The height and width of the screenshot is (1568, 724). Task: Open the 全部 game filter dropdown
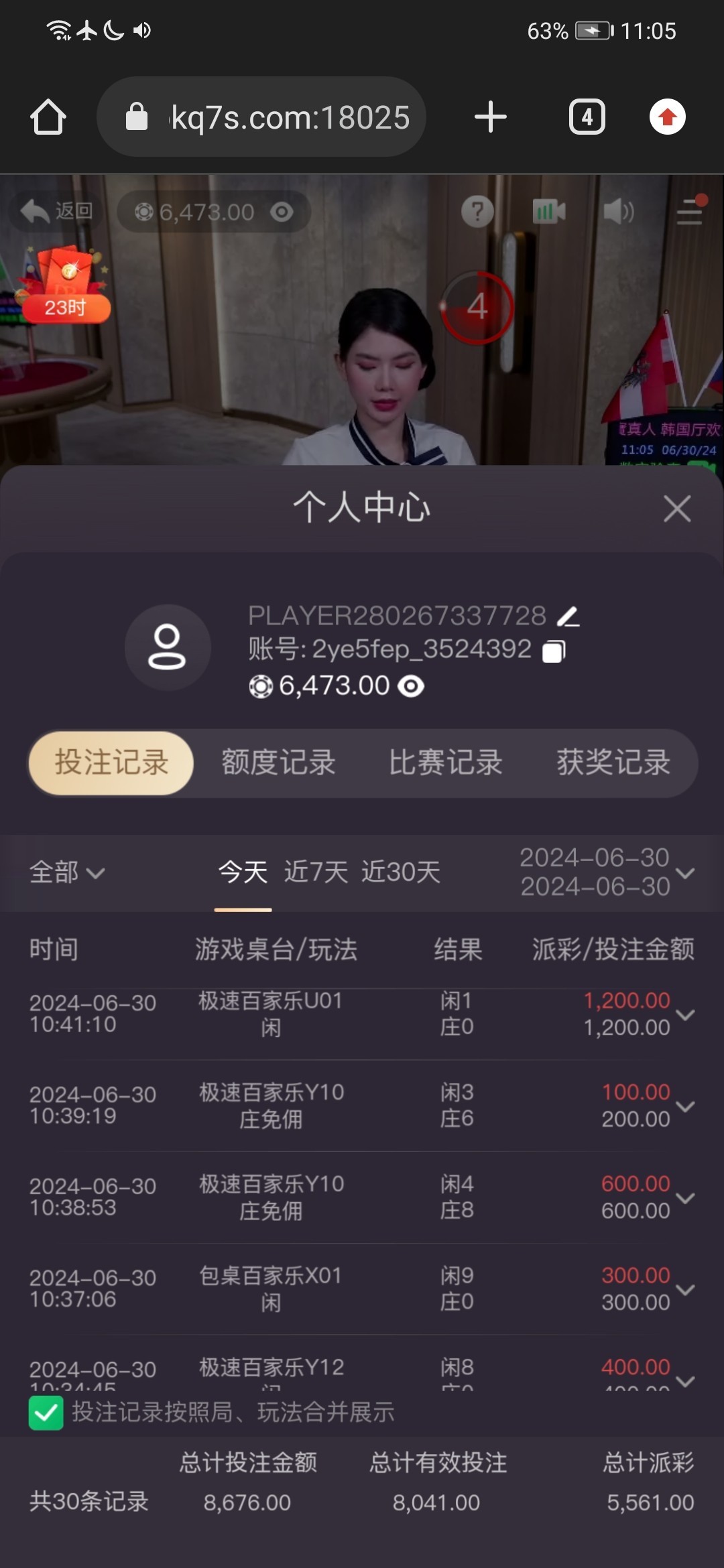[x=67, y=872]
